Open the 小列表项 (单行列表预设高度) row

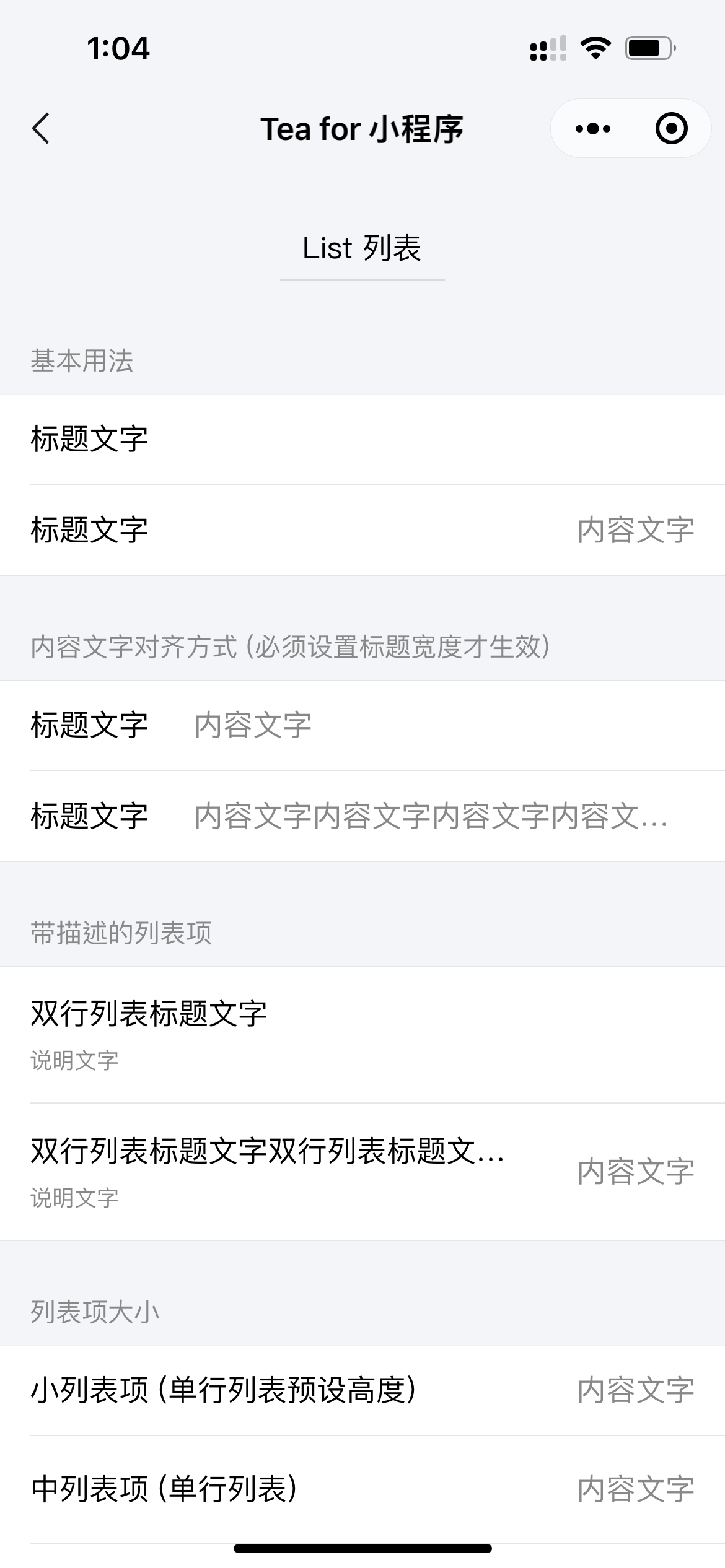click(x=362, y=1390)
